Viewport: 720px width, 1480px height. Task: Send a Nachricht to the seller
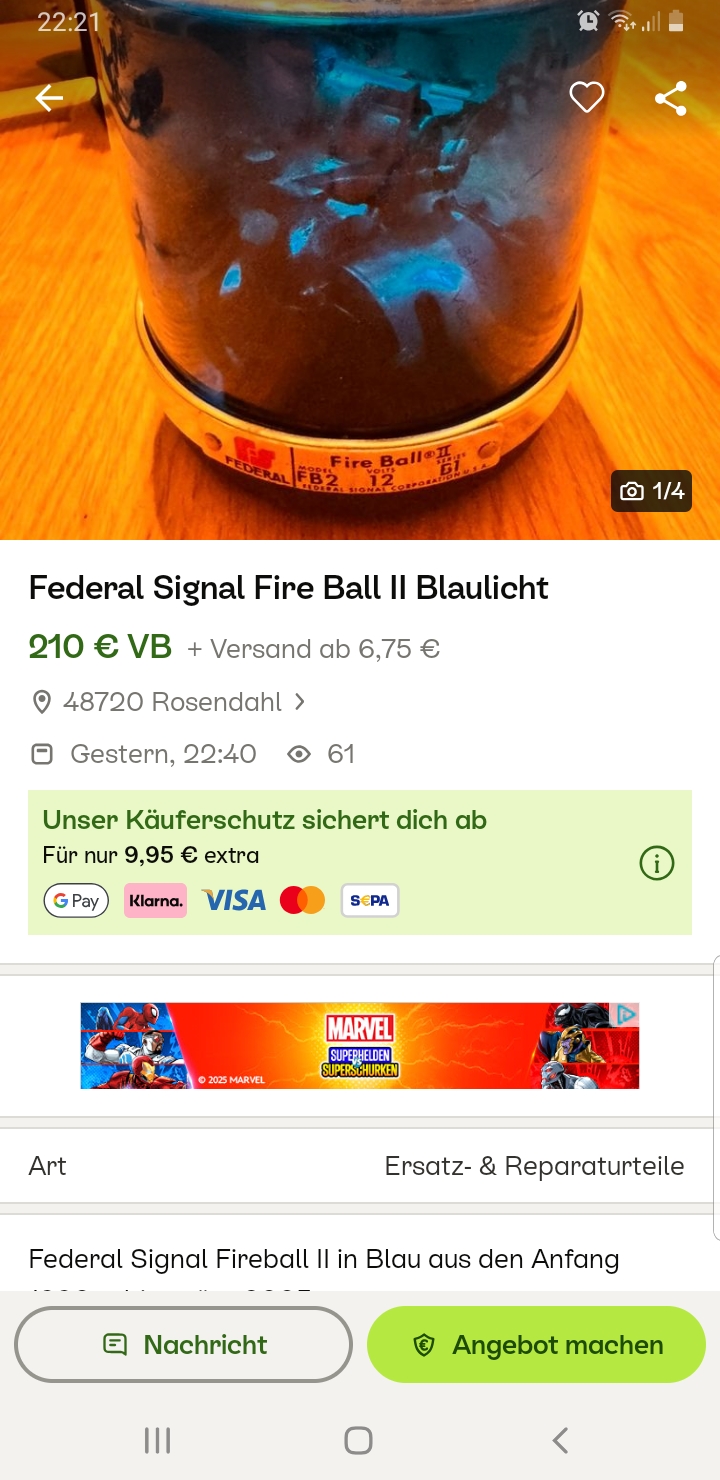(x=184, y=1345)
